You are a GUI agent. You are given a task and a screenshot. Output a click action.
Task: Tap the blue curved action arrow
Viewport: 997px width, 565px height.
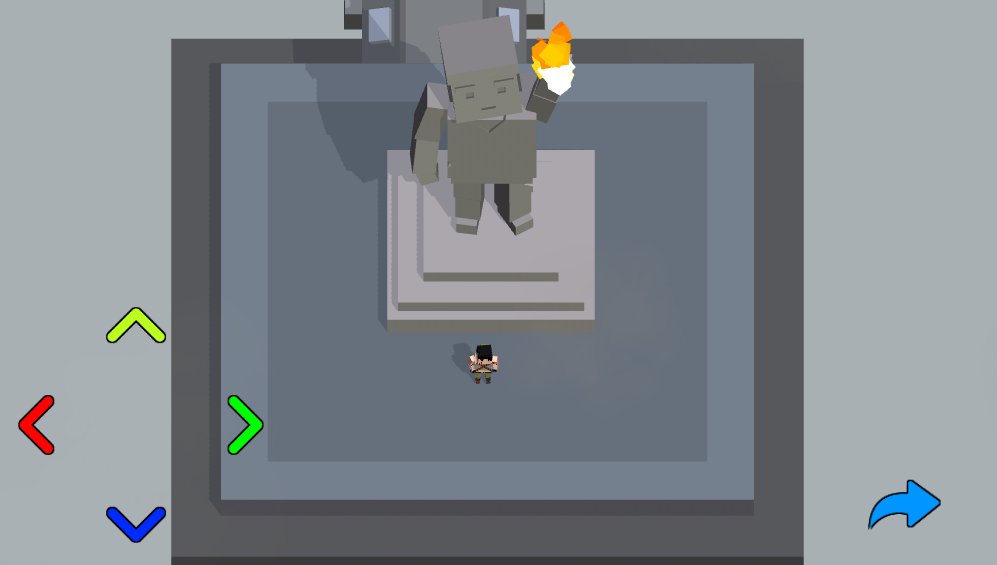tap(905, 505)
